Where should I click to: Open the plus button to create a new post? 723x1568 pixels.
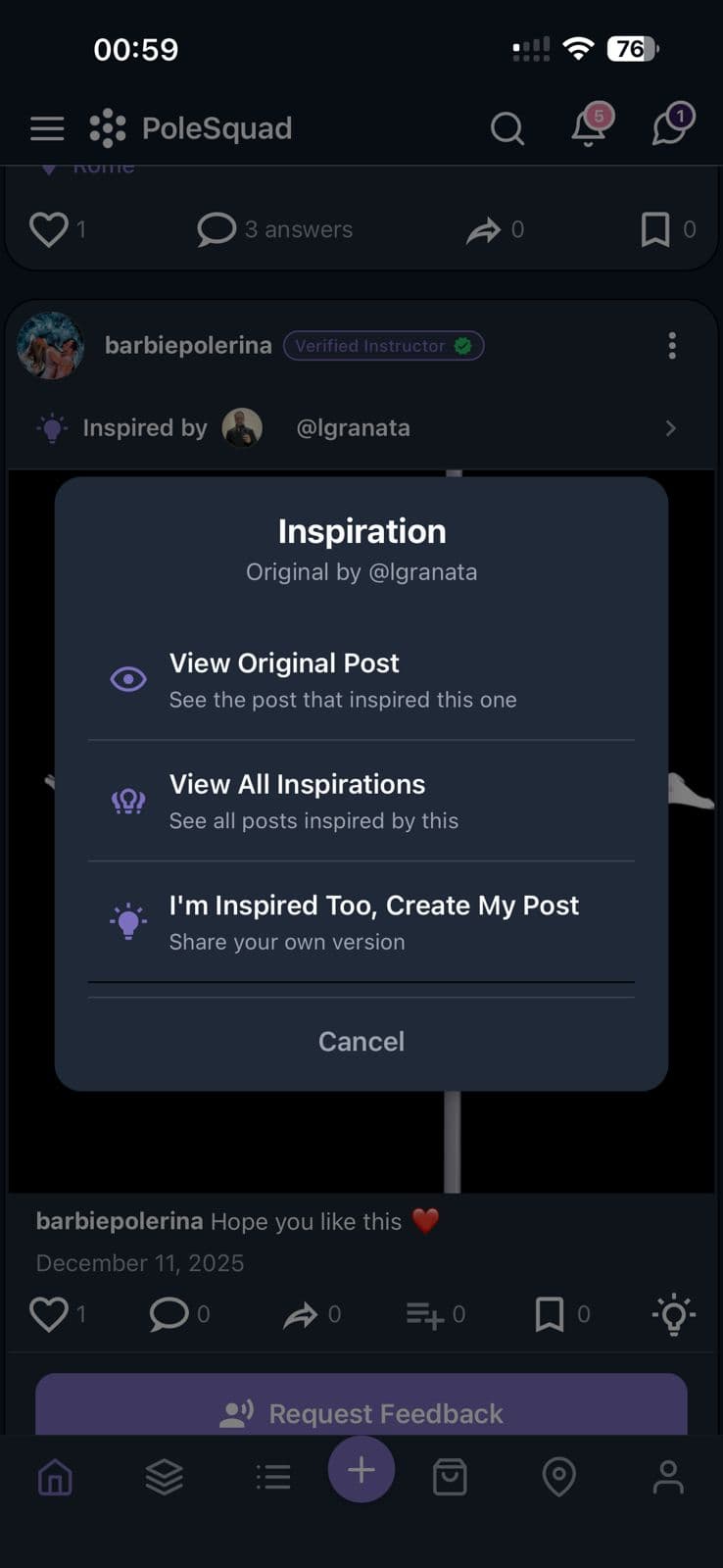[361, 1470]
